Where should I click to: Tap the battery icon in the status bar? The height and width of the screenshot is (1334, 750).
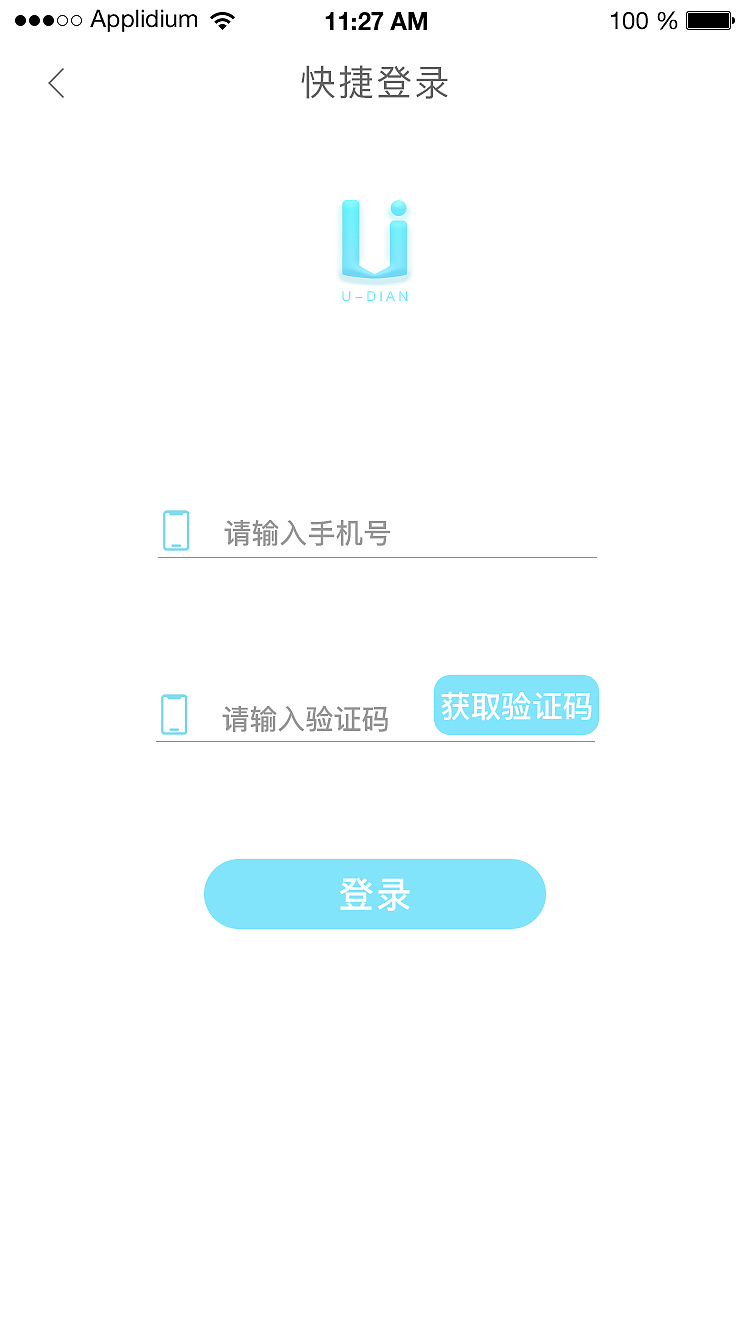coord(712,19)
